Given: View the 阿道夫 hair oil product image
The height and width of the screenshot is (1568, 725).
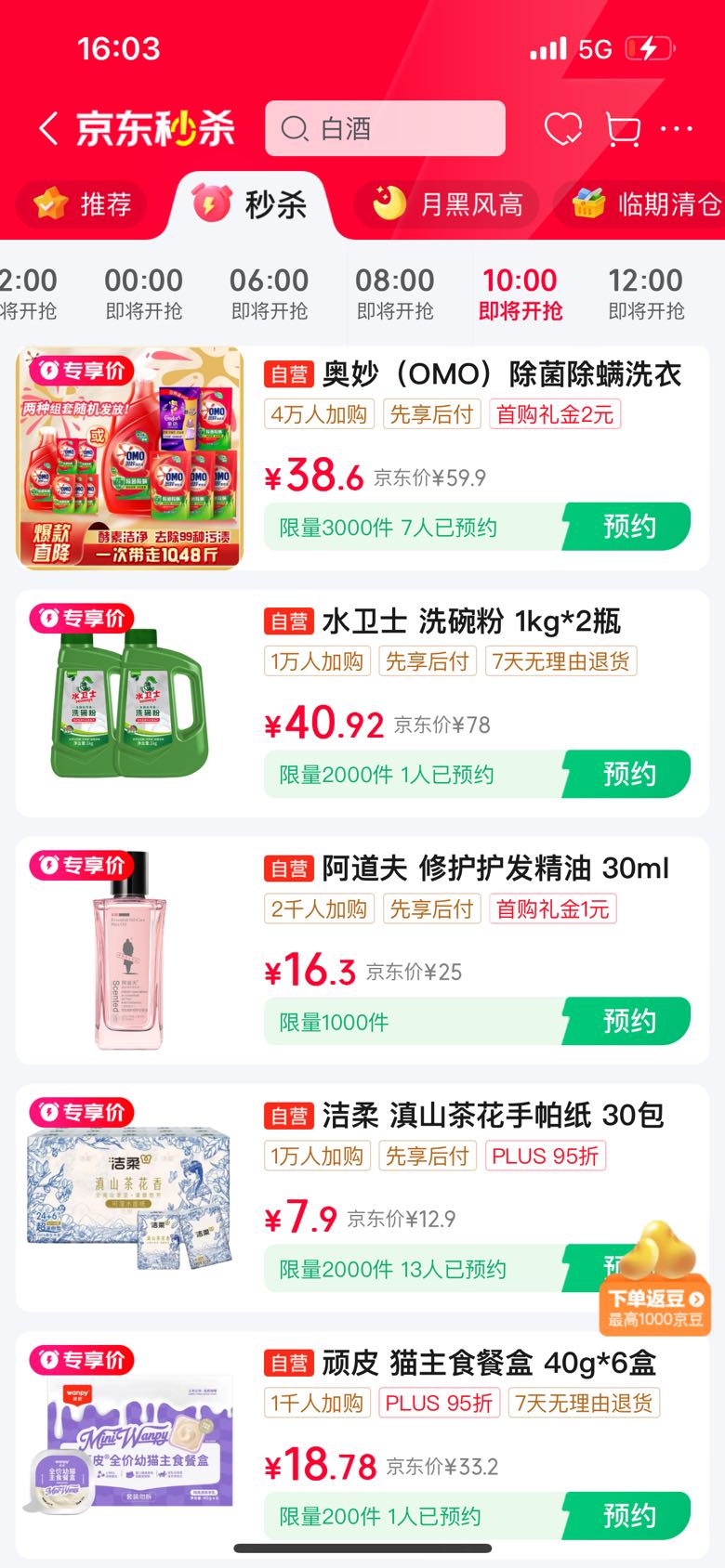Looking at the screenshot, I should (x=130, y=952).
